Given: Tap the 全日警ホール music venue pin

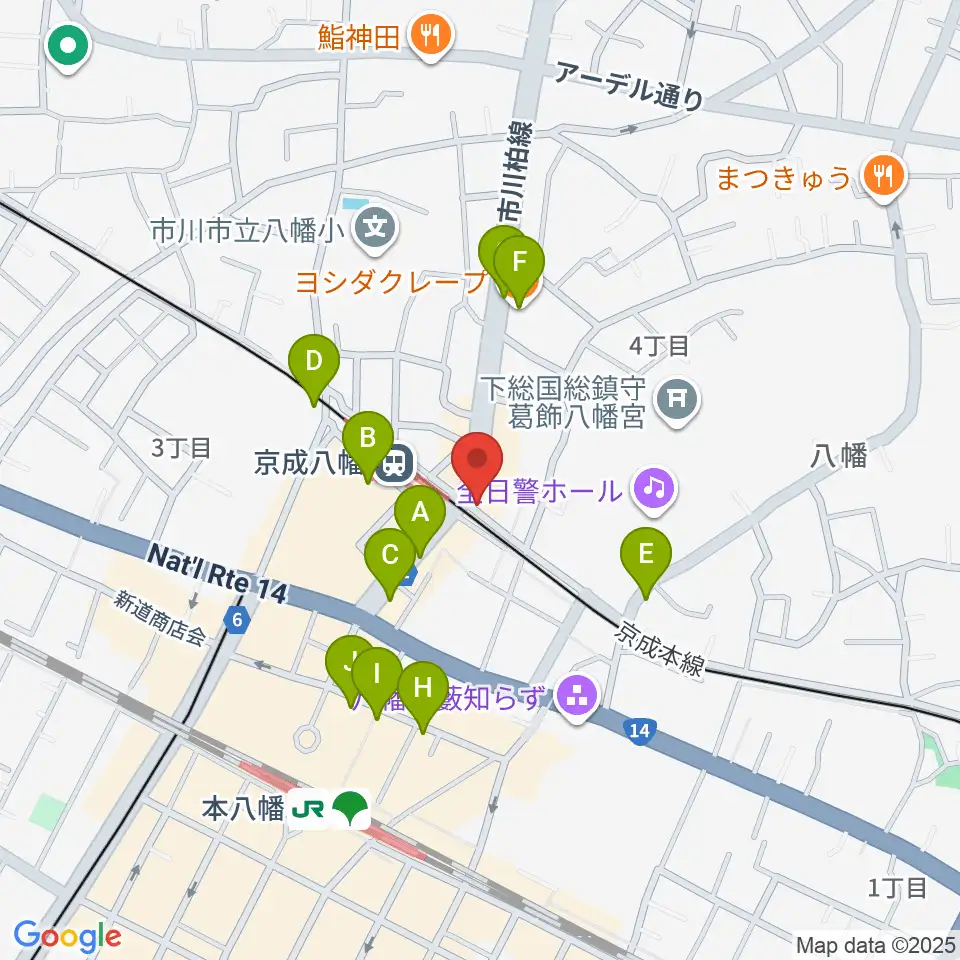Looking at the screenshot, I should (654, 490).
